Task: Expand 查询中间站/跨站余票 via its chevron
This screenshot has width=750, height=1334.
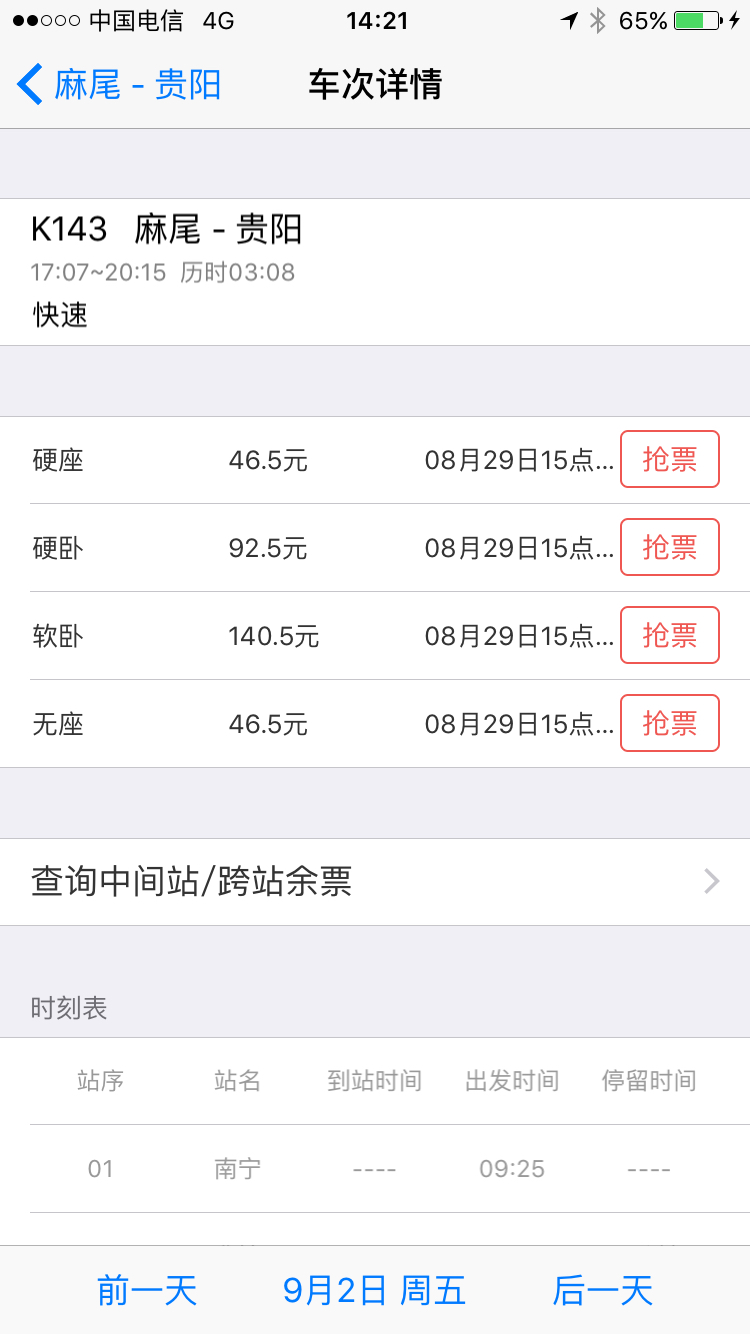Action: (x=710, y=881)
